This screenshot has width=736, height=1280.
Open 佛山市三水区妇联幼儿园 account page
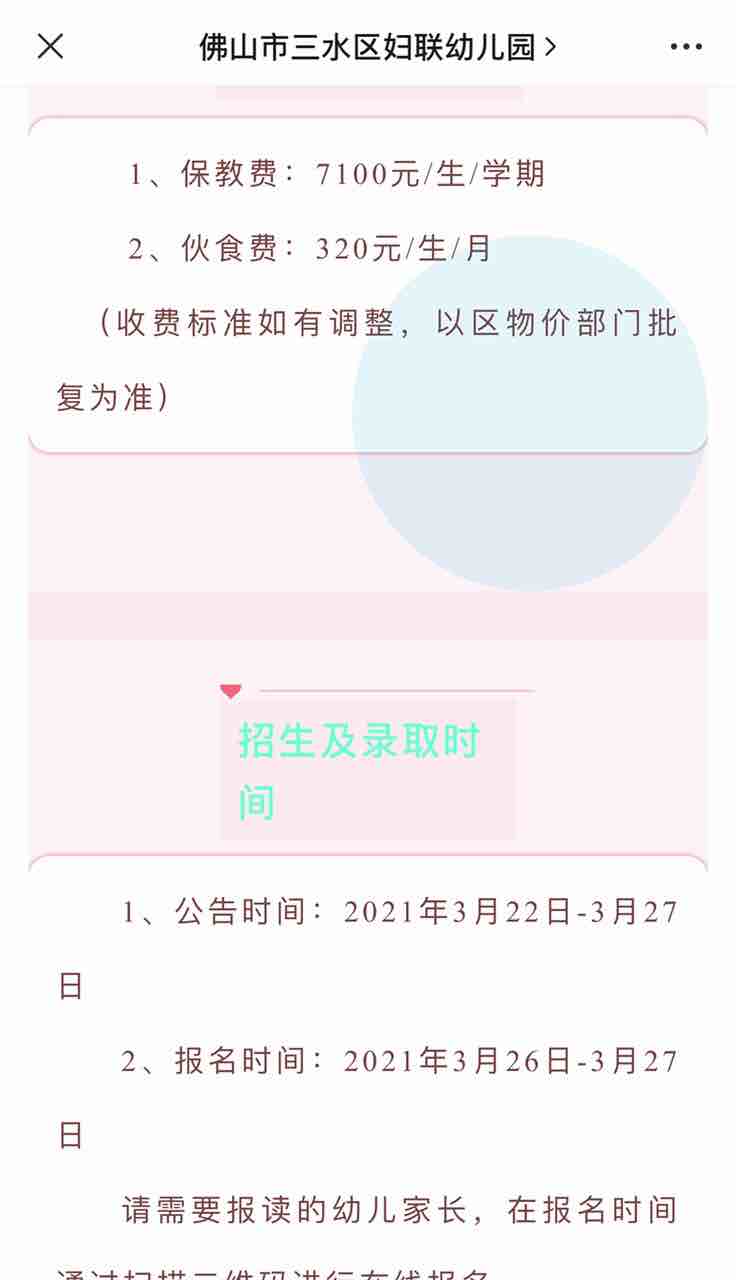377,47
